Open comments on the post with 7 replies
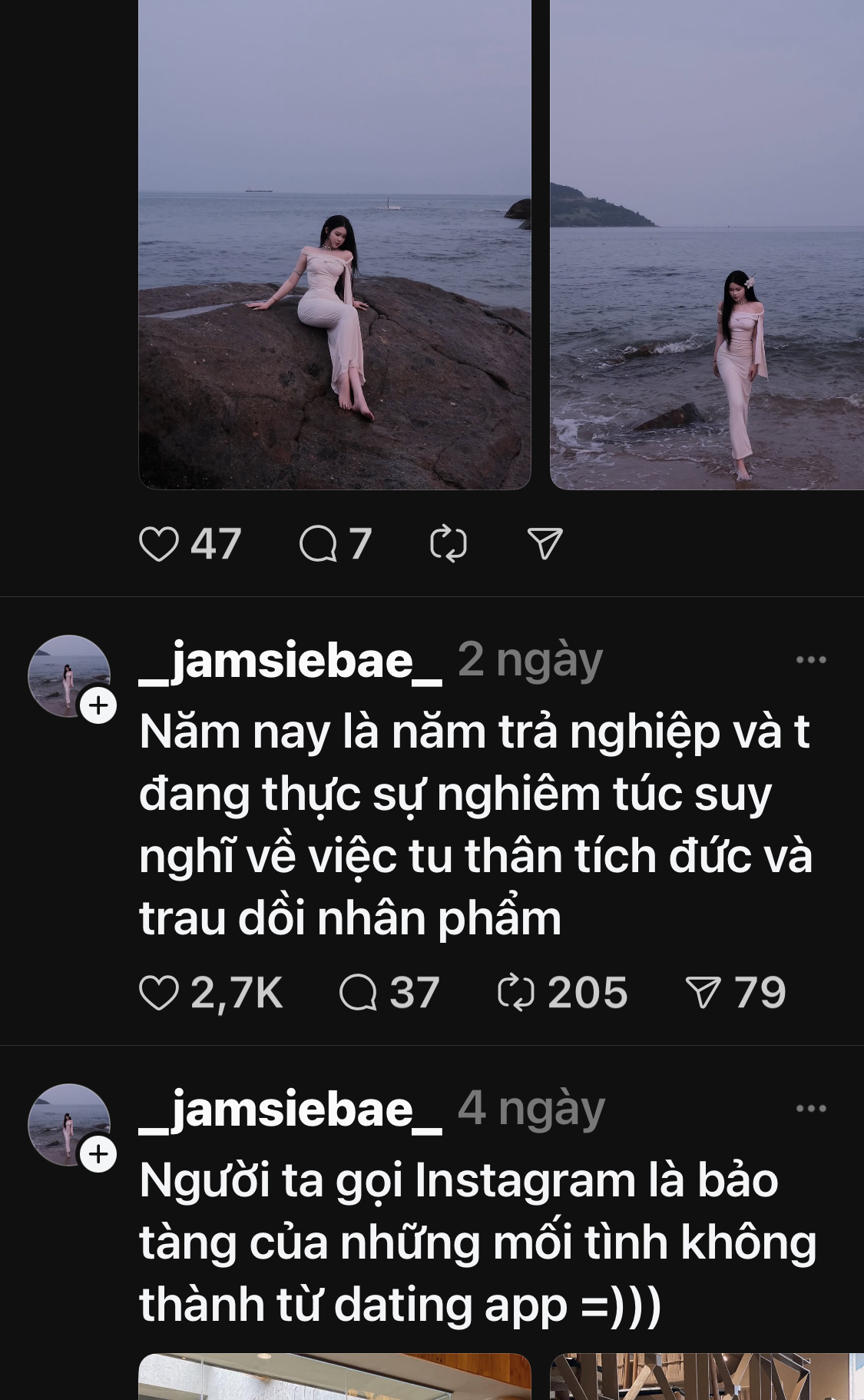 [x=318, y=544]
